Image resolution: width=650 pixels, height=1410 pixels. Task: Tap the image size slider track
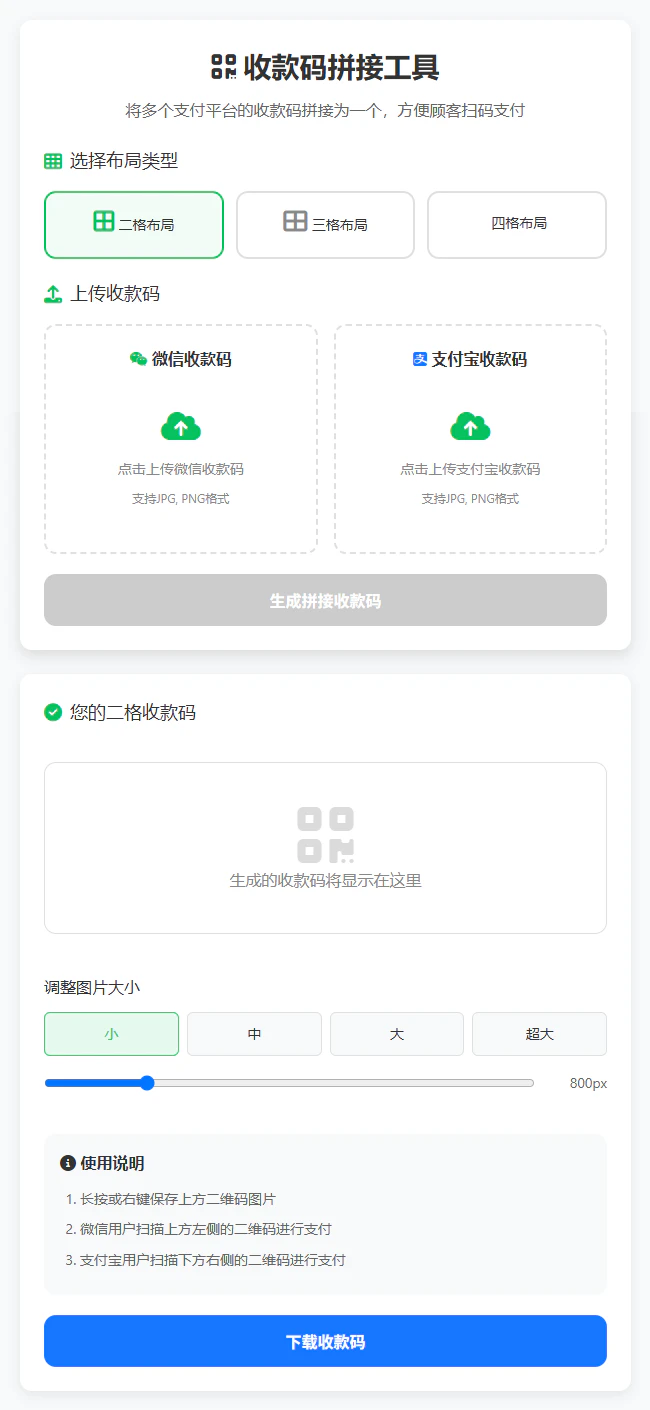click(x=340, y=1083)
